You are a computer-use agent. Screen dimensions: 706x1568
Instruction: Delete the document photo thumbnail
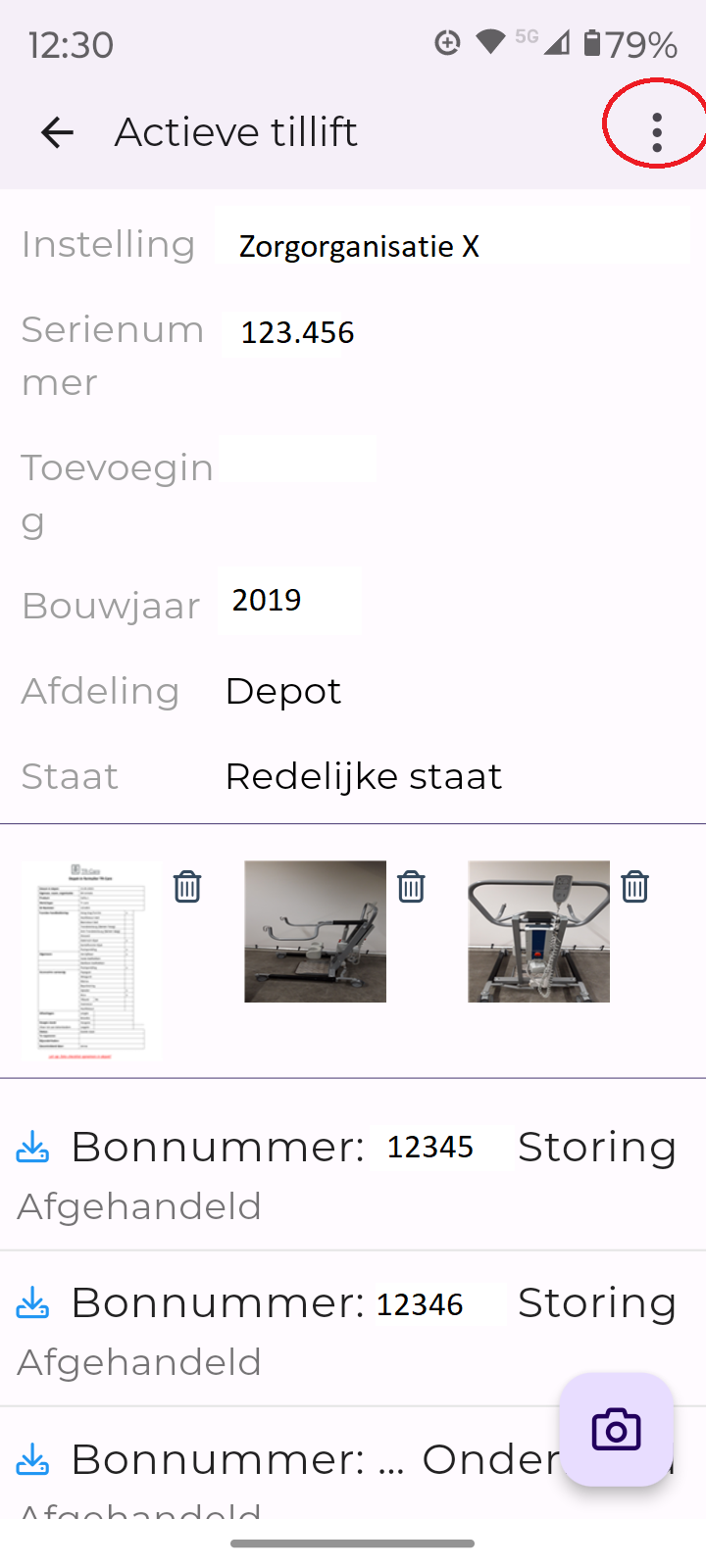(x=187, y=887)
